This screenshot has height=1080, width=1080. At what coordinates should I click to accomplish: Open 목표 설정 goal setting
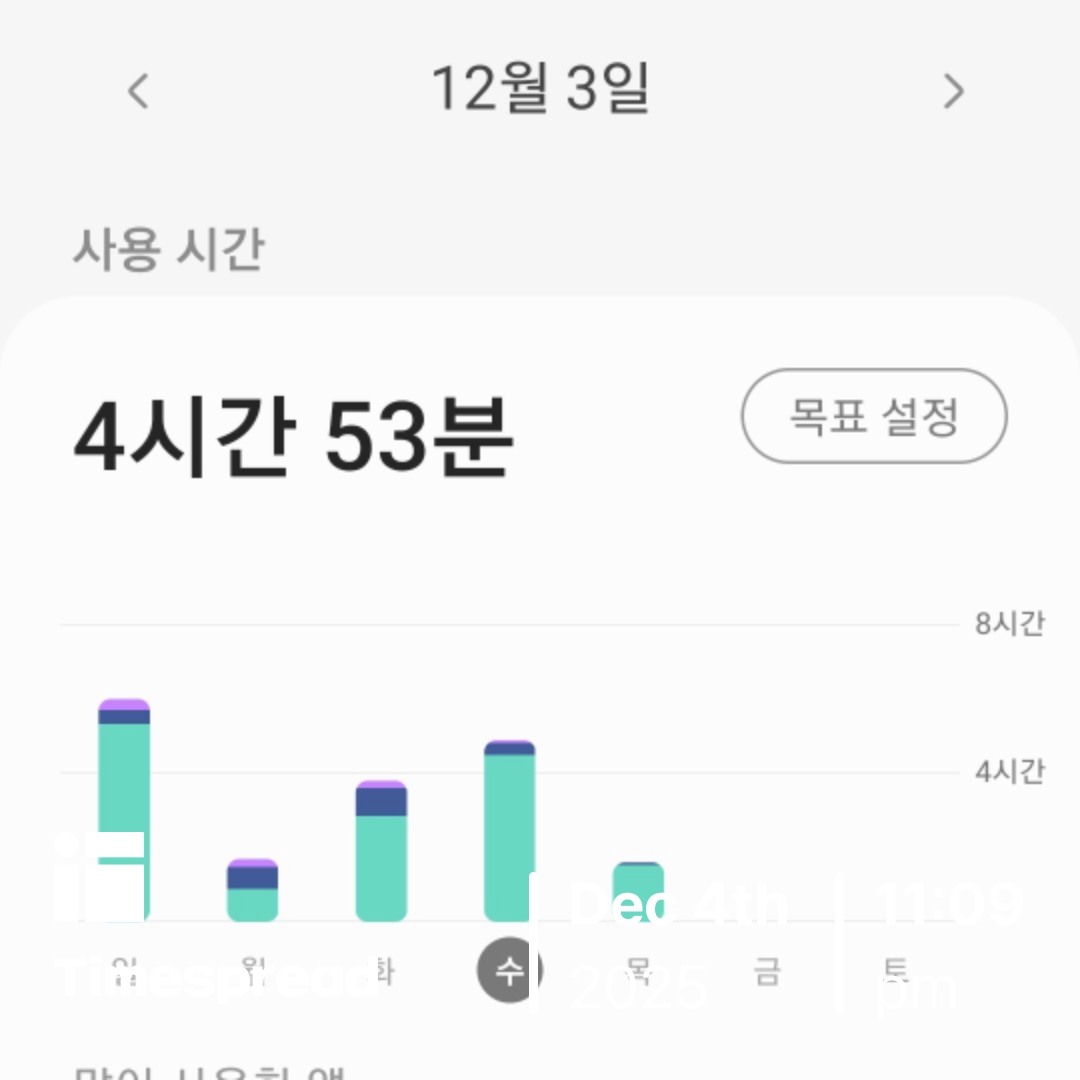tap(873, 416)
